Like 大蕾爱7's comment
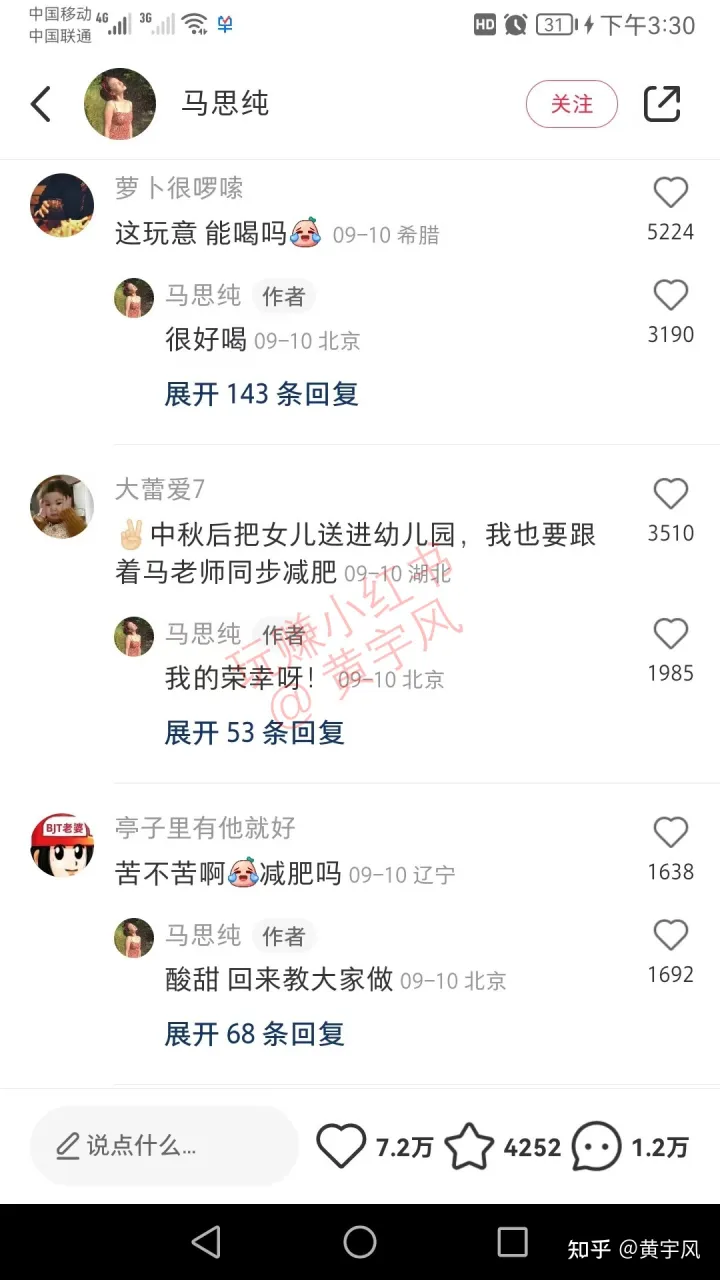 pos(670,493)
